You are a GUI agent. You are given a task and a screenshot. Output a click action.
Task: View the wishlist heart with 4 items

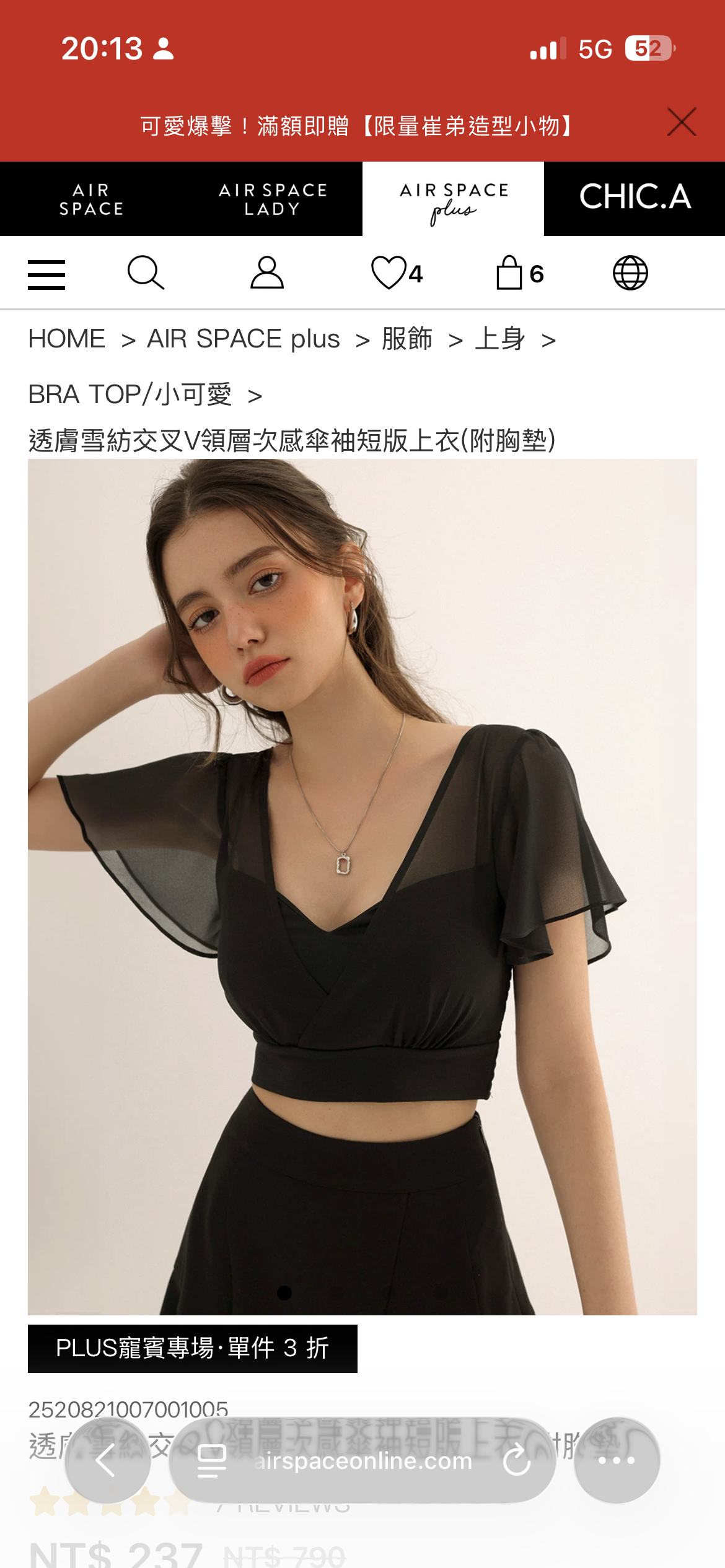coord(397,273)
